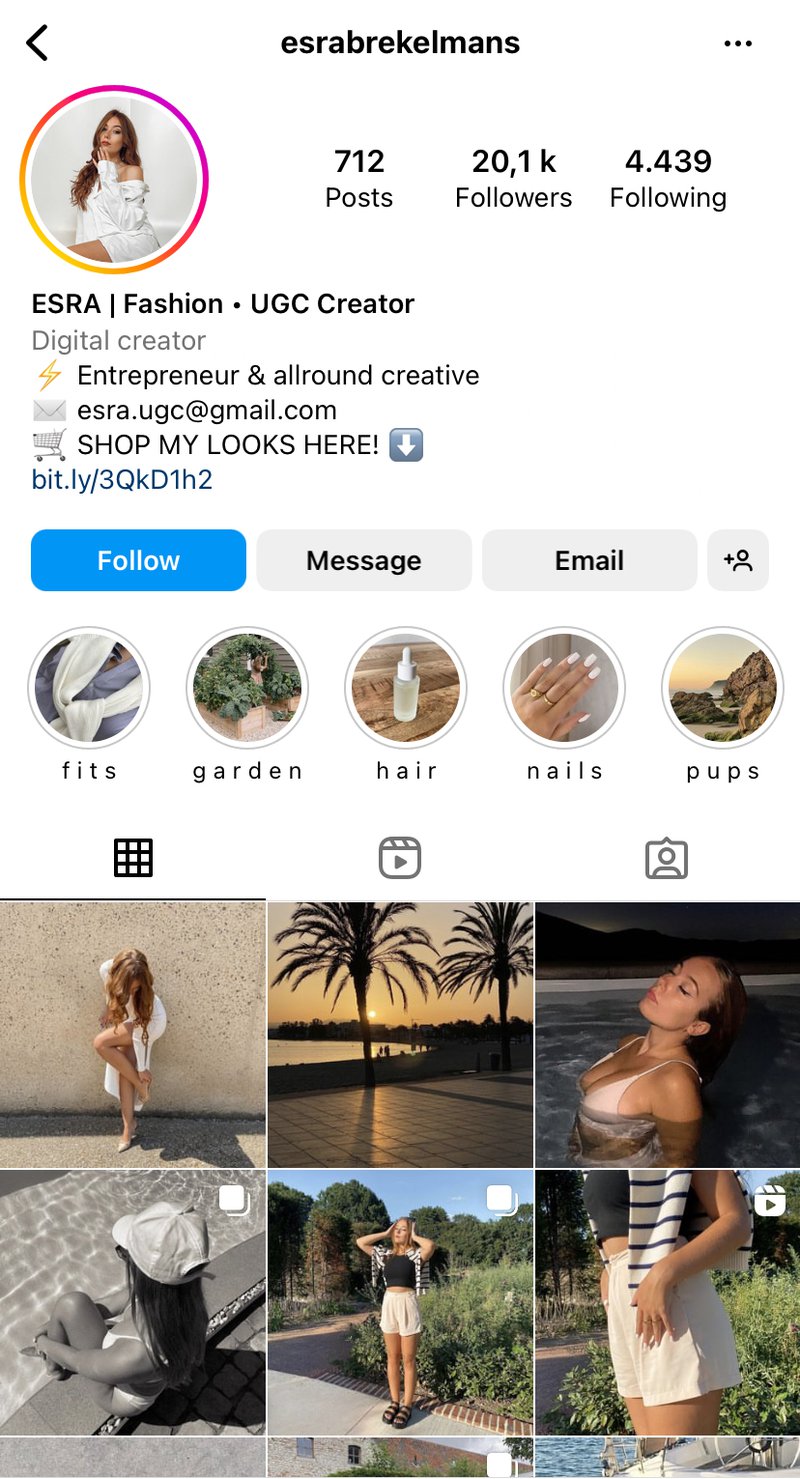The image size is (800, 1479).
Task: View the hair story highlight
Action: [405, 688]
